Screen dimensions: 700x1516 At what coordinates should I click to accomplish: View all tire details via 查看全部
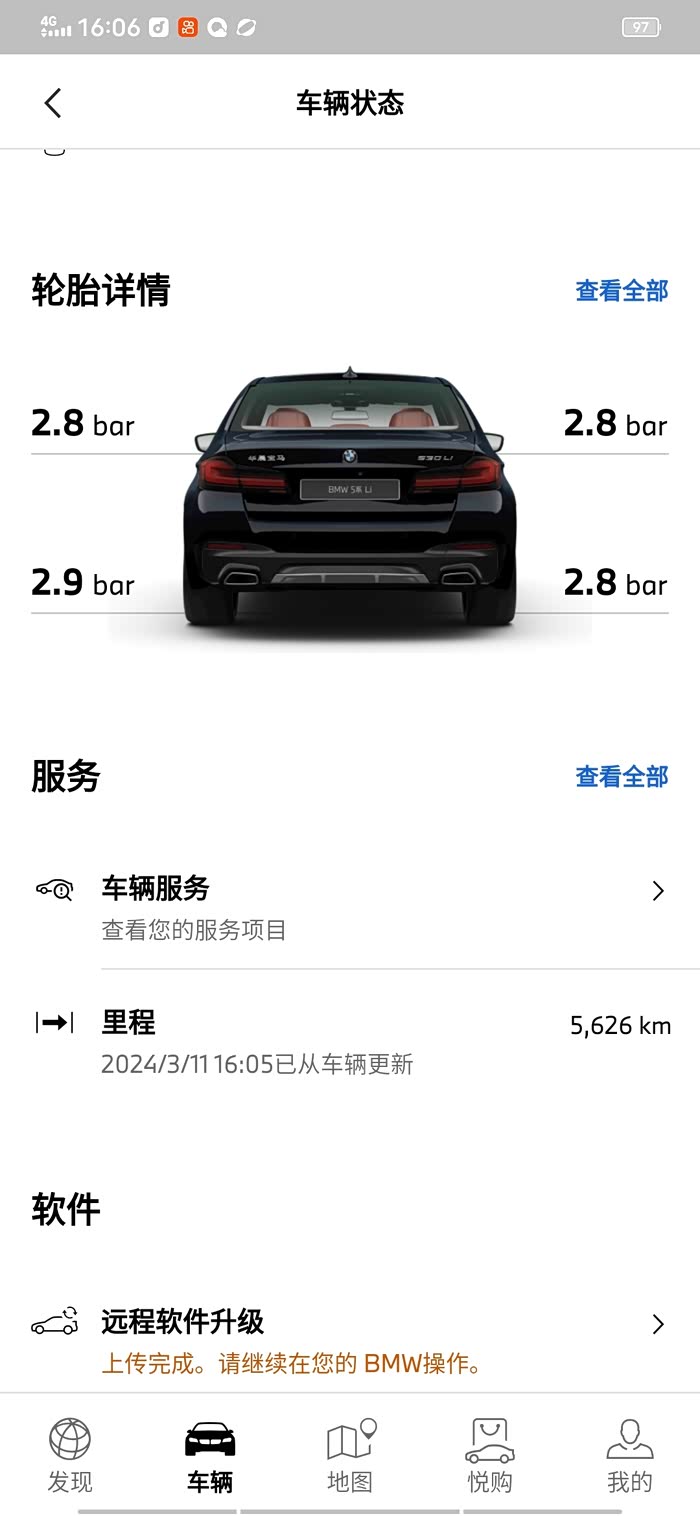(621, 291)
